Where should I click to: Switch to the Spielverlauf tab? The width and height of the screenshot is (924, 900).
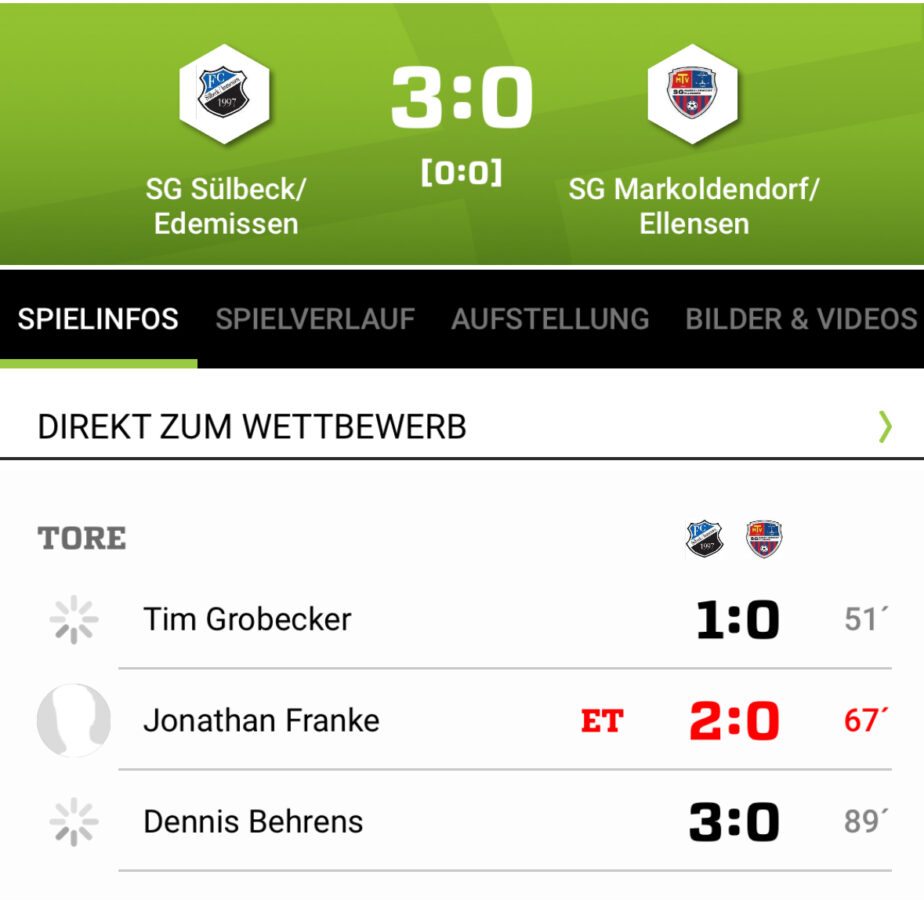point(315,320)
